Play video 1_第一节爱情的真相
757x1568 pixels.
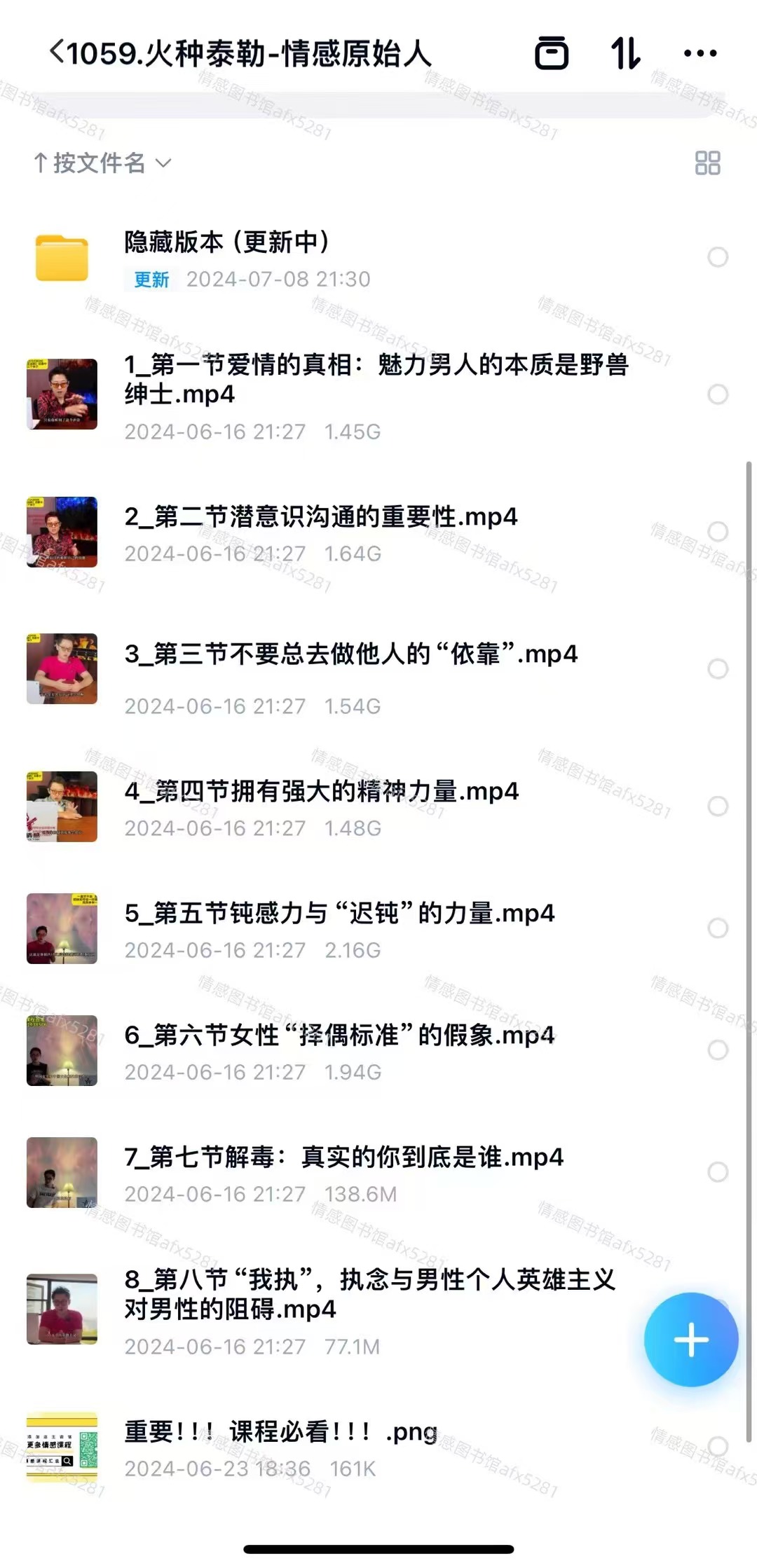coord(375,379)
